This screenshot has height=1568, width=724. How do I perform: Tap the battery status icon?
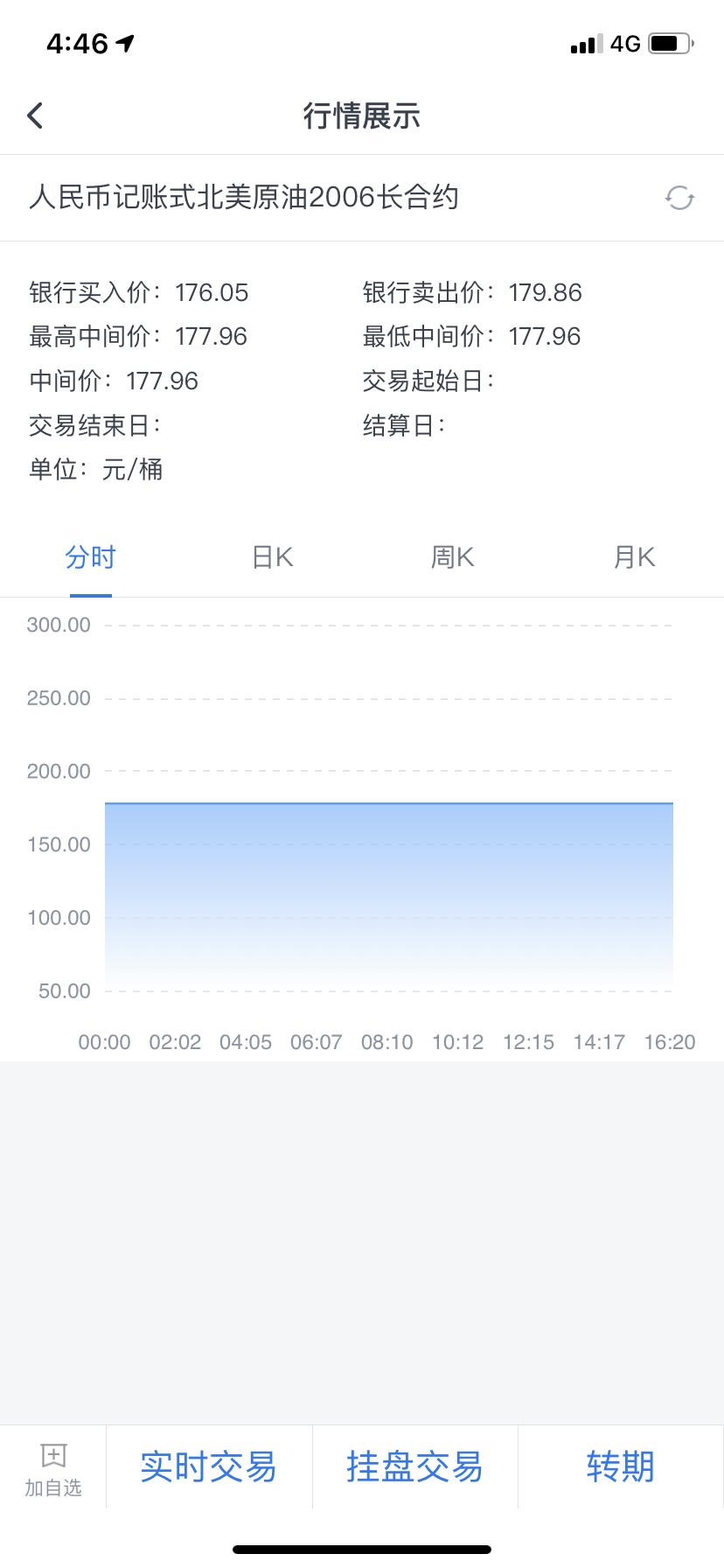(672, 41)
